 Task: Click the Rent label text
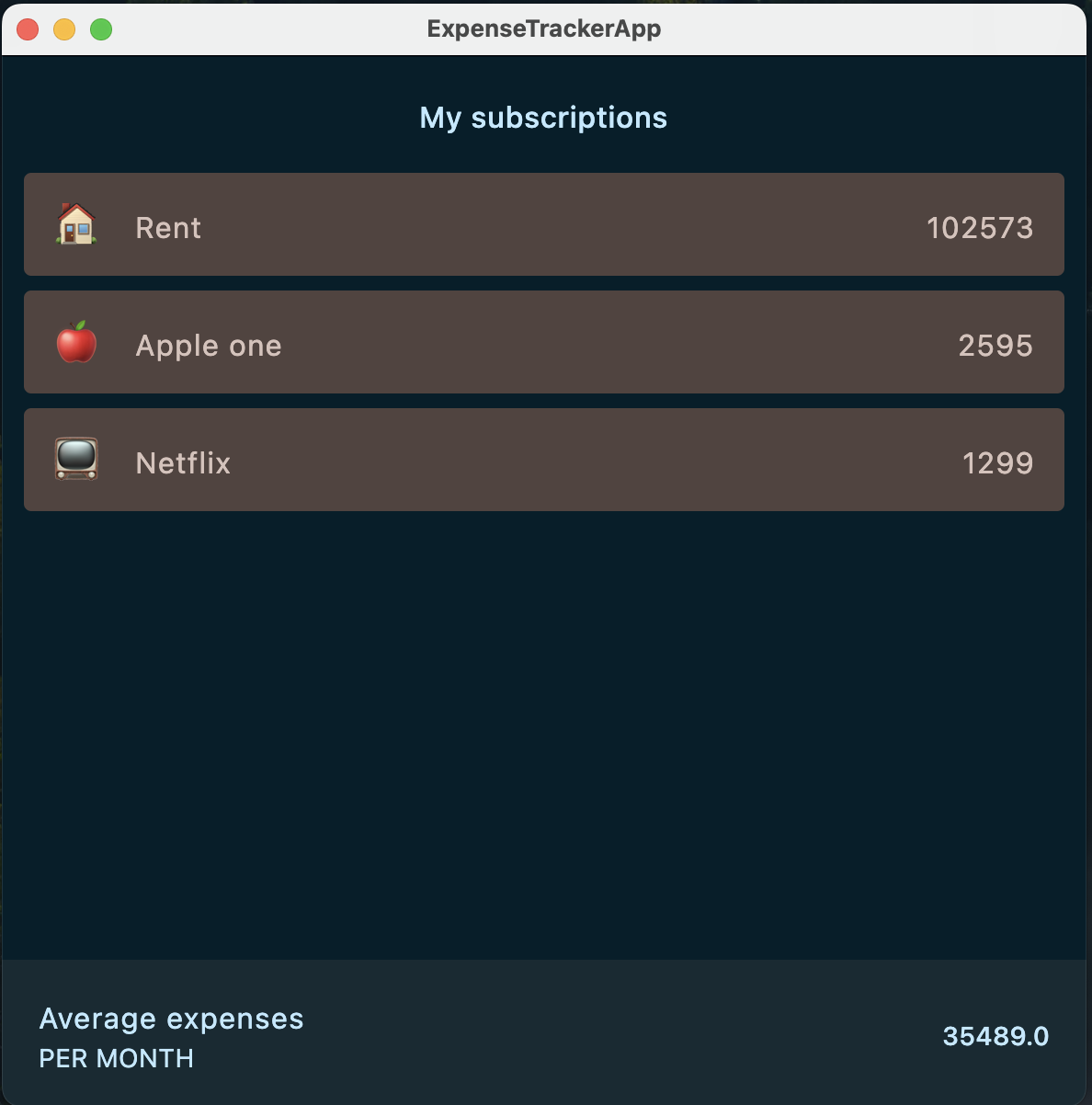pos(168,227)
